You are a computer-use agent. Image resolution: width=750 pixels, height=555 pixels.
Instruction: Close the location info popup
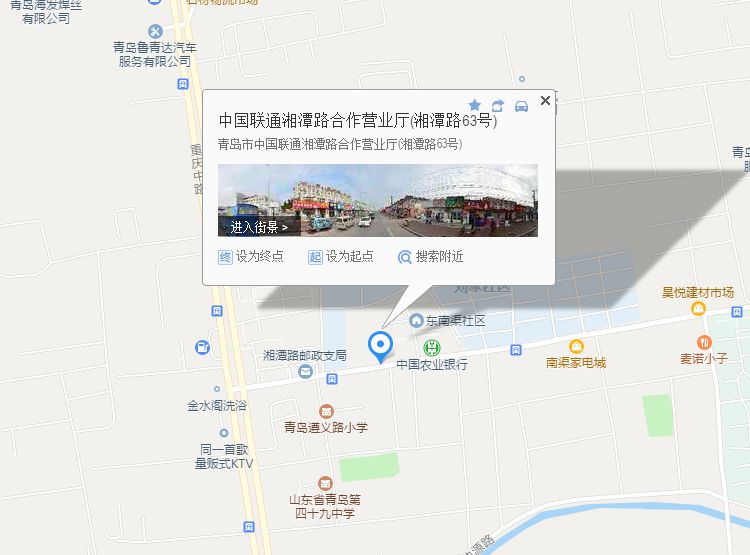pos(545,101)
